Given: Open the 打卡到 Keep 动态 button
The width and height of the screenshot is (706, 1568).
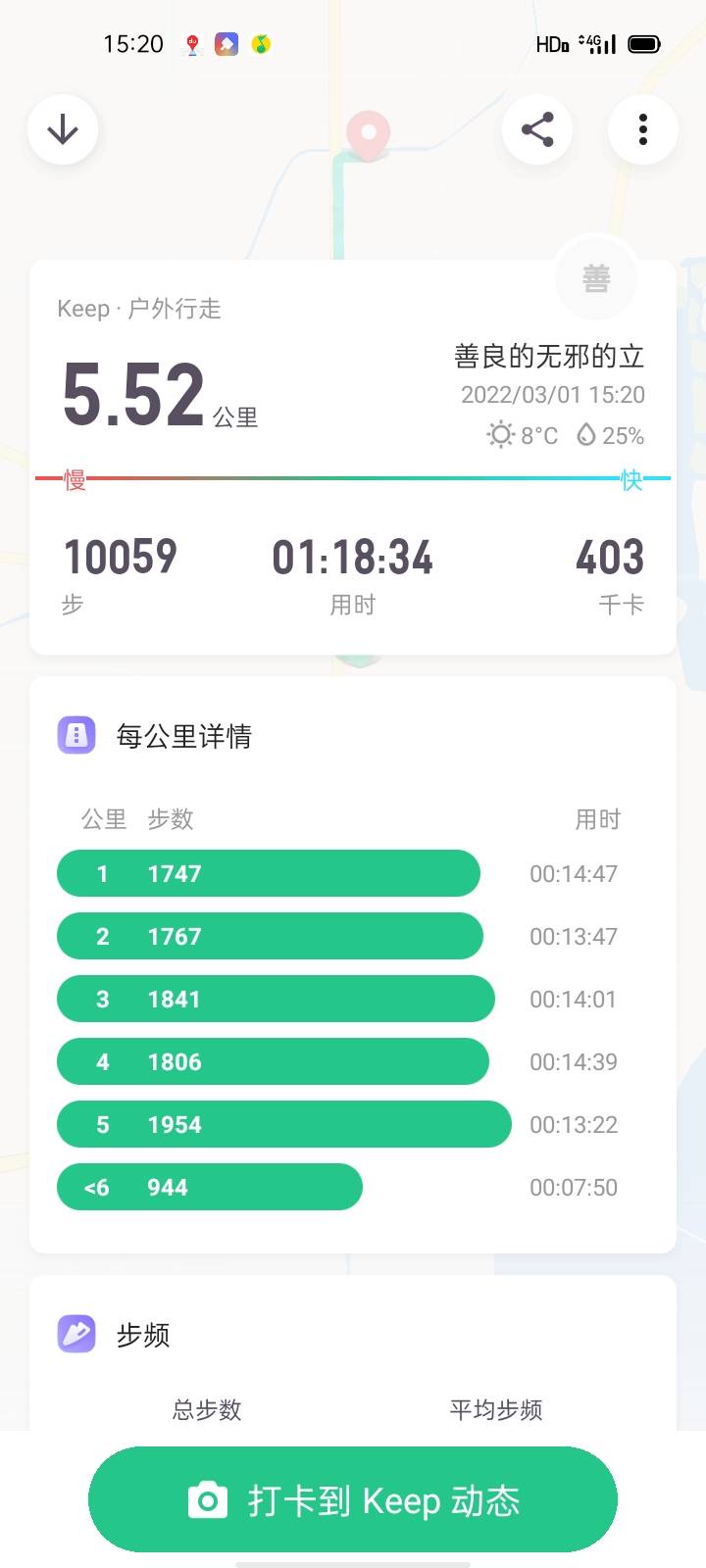Looking at the screenshot, I should (351, 1499).
